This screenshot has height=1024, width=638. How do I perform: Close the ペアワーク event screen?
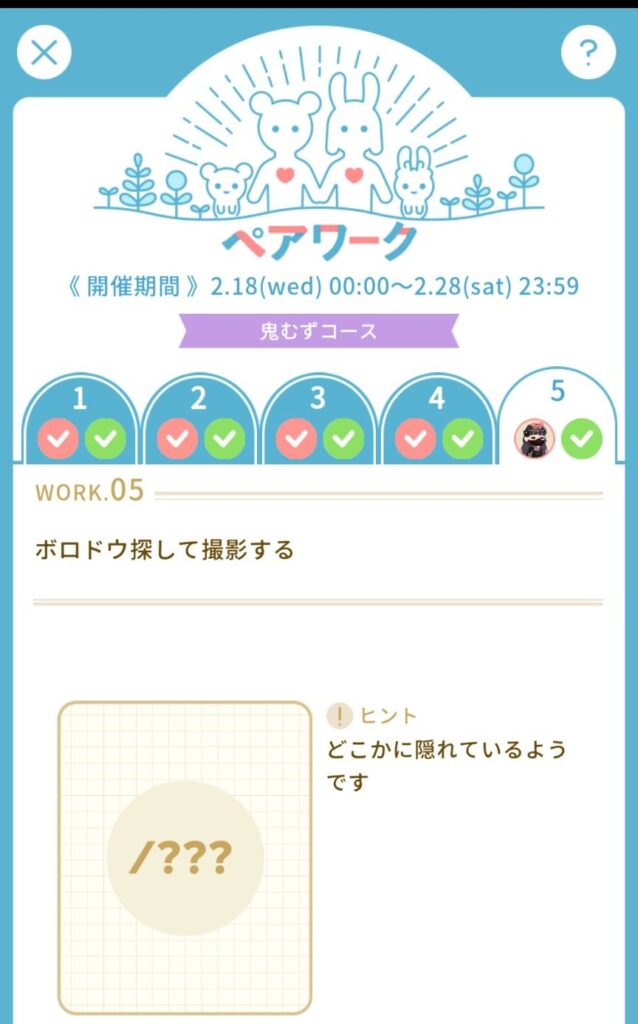click(44, 52)
